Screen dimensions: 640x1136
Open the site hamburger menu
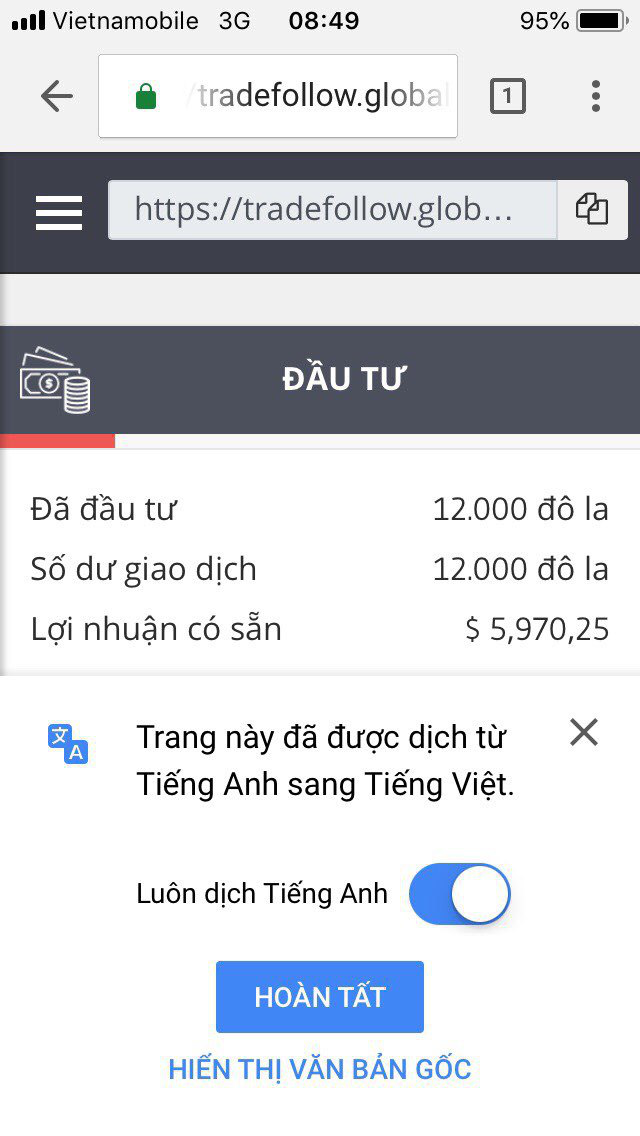[59, 211]
